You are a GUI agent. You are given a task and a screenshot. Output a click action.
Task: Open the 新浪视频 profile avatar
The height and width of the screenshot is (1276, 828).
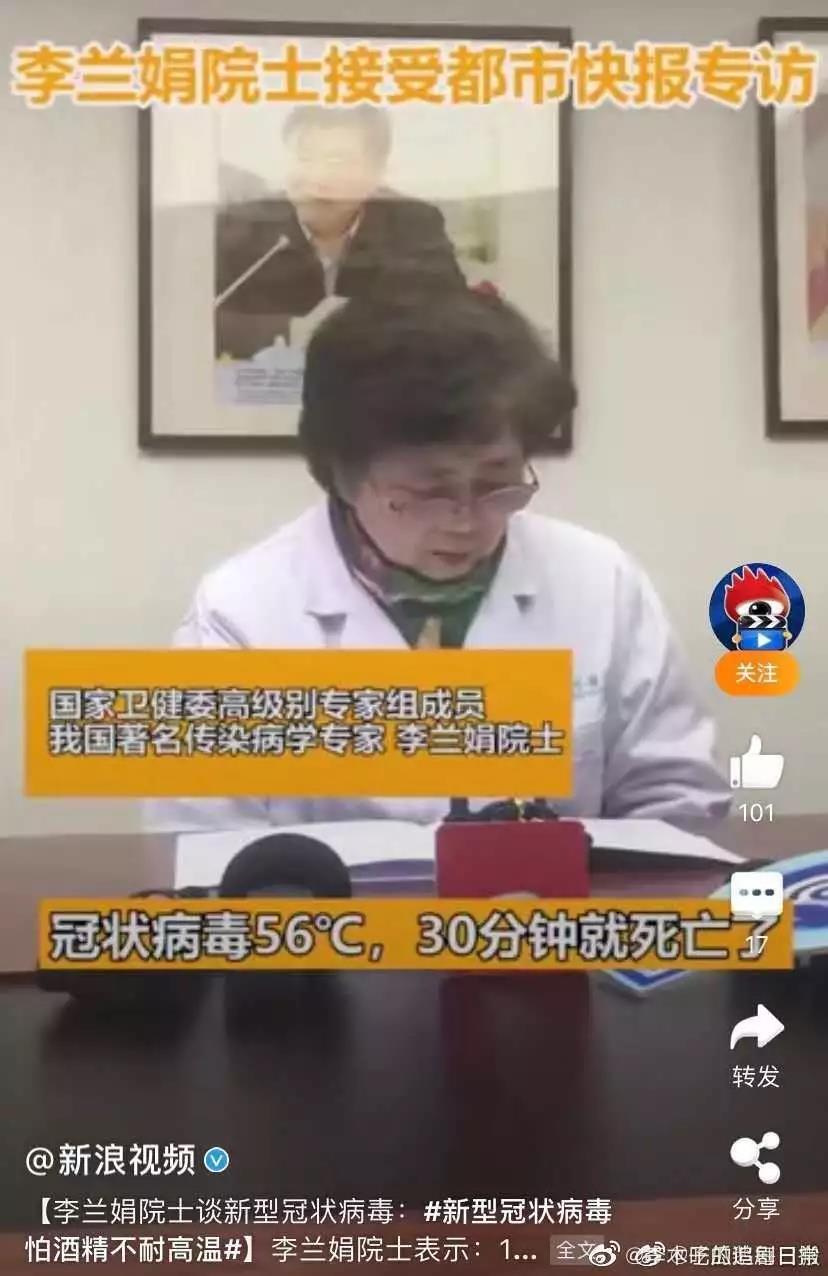[756, 607]
